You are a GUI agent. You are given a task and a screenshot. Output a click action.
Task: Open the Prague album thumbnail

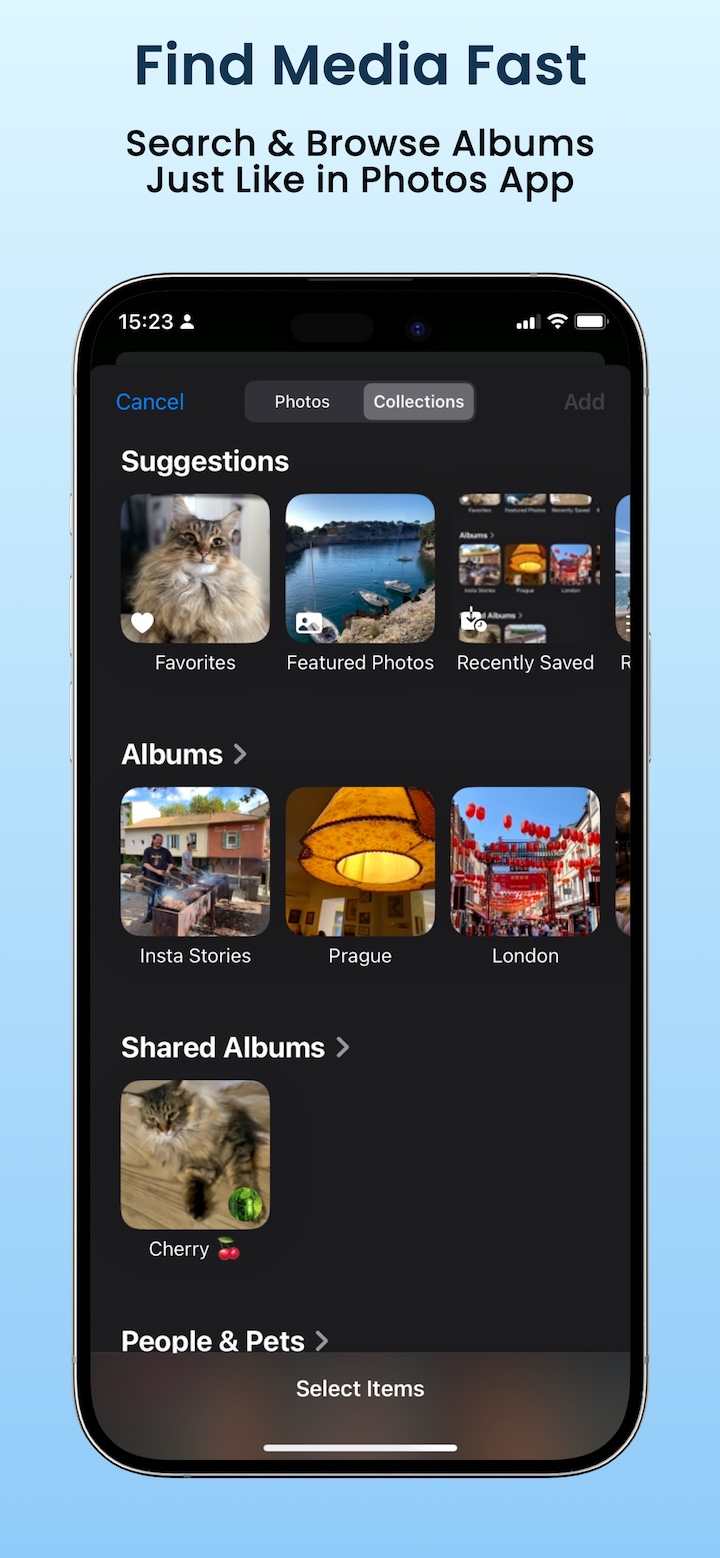click(360, 861)
